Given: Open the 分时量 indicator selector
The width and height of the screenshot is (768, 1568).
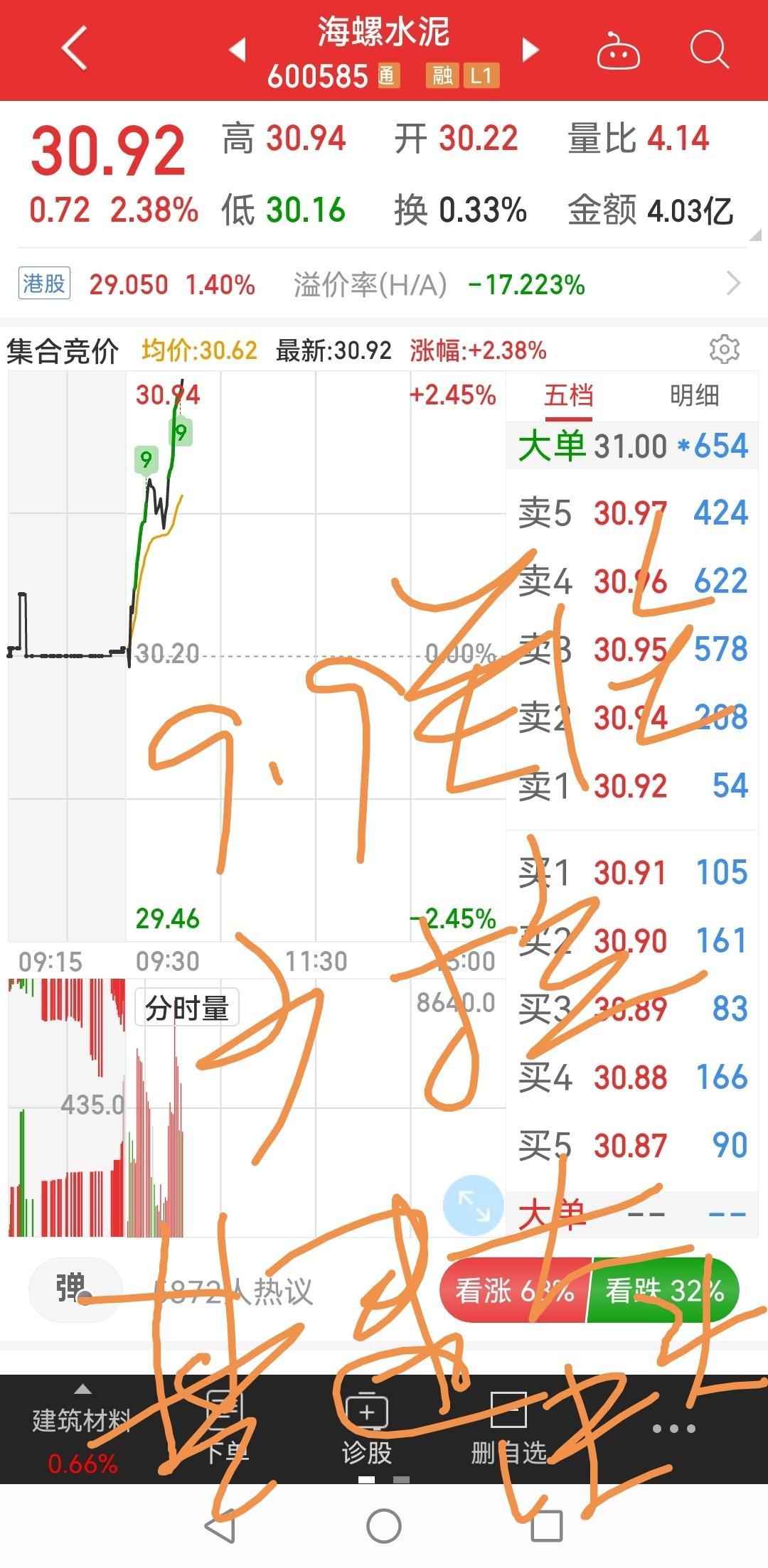Looking at the screenshot, I should (187, 1008).
